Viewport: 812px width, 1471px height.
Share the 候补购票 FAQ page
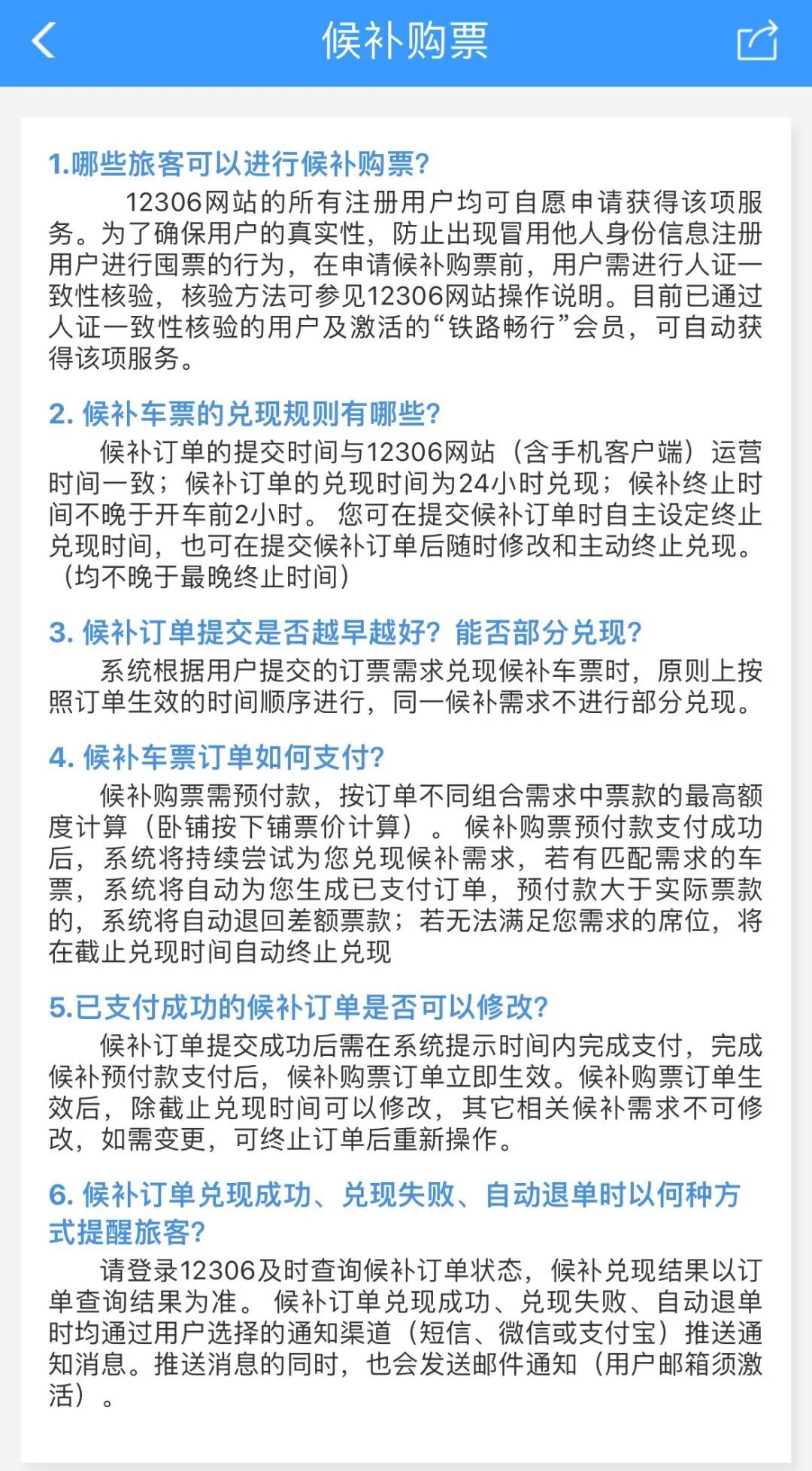pyautogui.click(x=756, y=41)
